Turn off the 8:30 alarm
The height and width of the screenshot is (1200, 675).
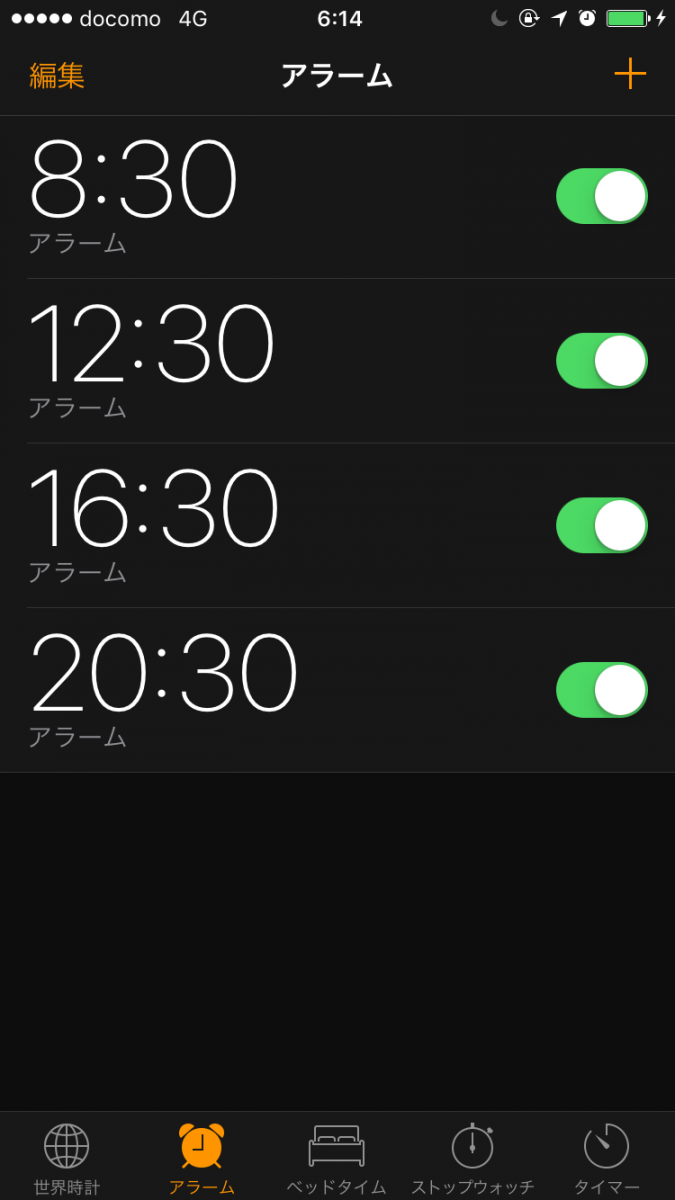click(601, 196)
